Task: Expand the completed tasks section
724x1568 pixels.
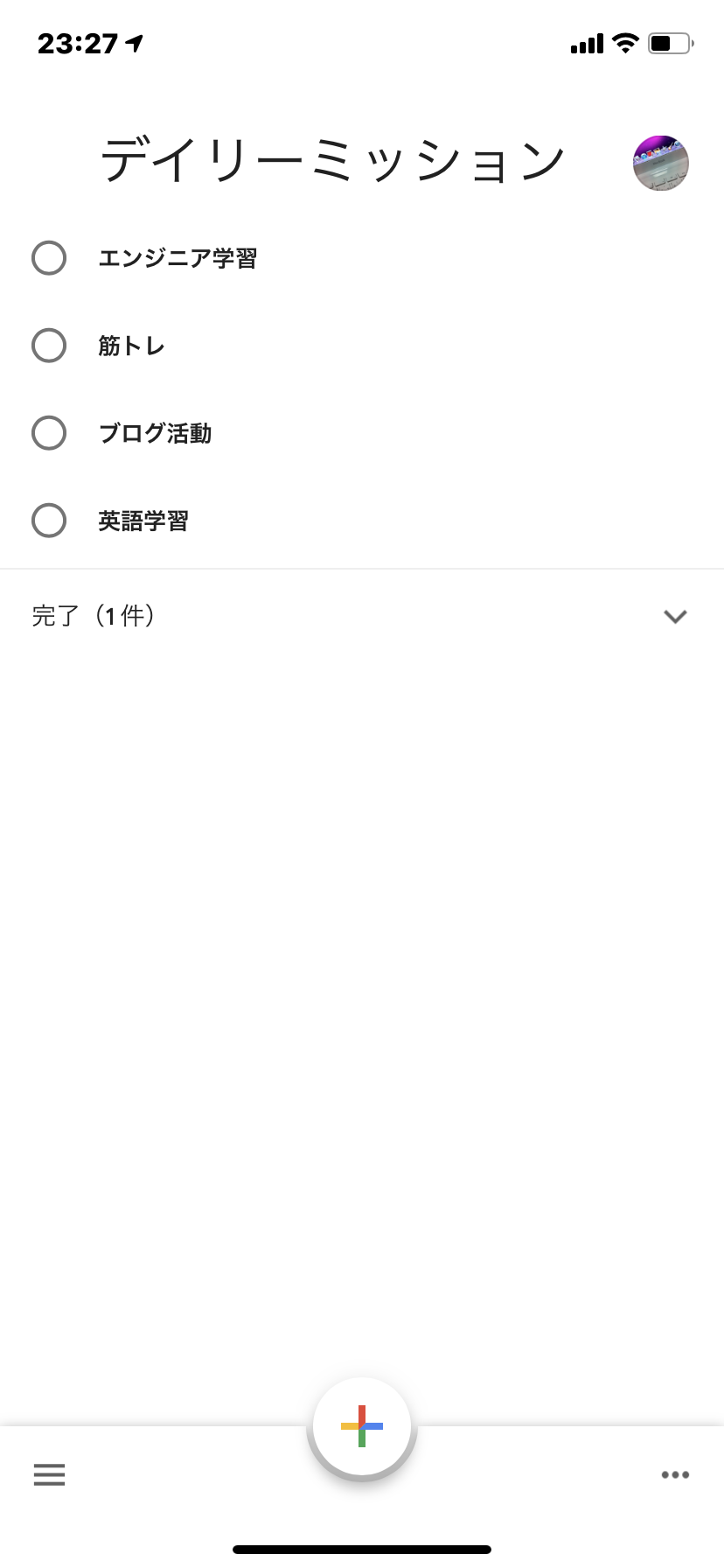Action: (x=675, y=616)
